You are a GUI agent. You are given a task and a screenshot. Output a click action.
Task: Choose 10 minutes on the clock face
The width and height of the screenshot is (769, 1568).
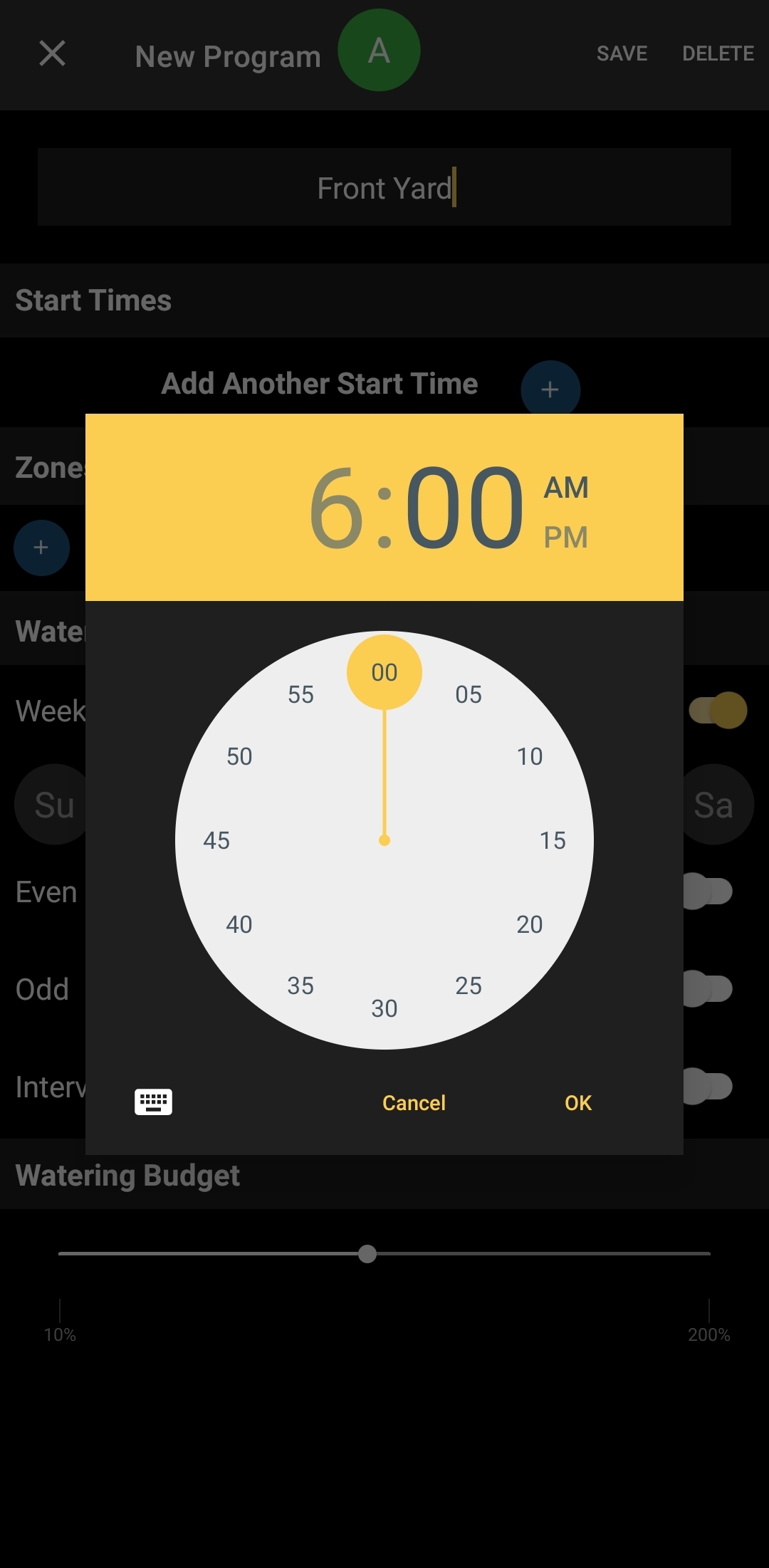click(x=530, y=756)
